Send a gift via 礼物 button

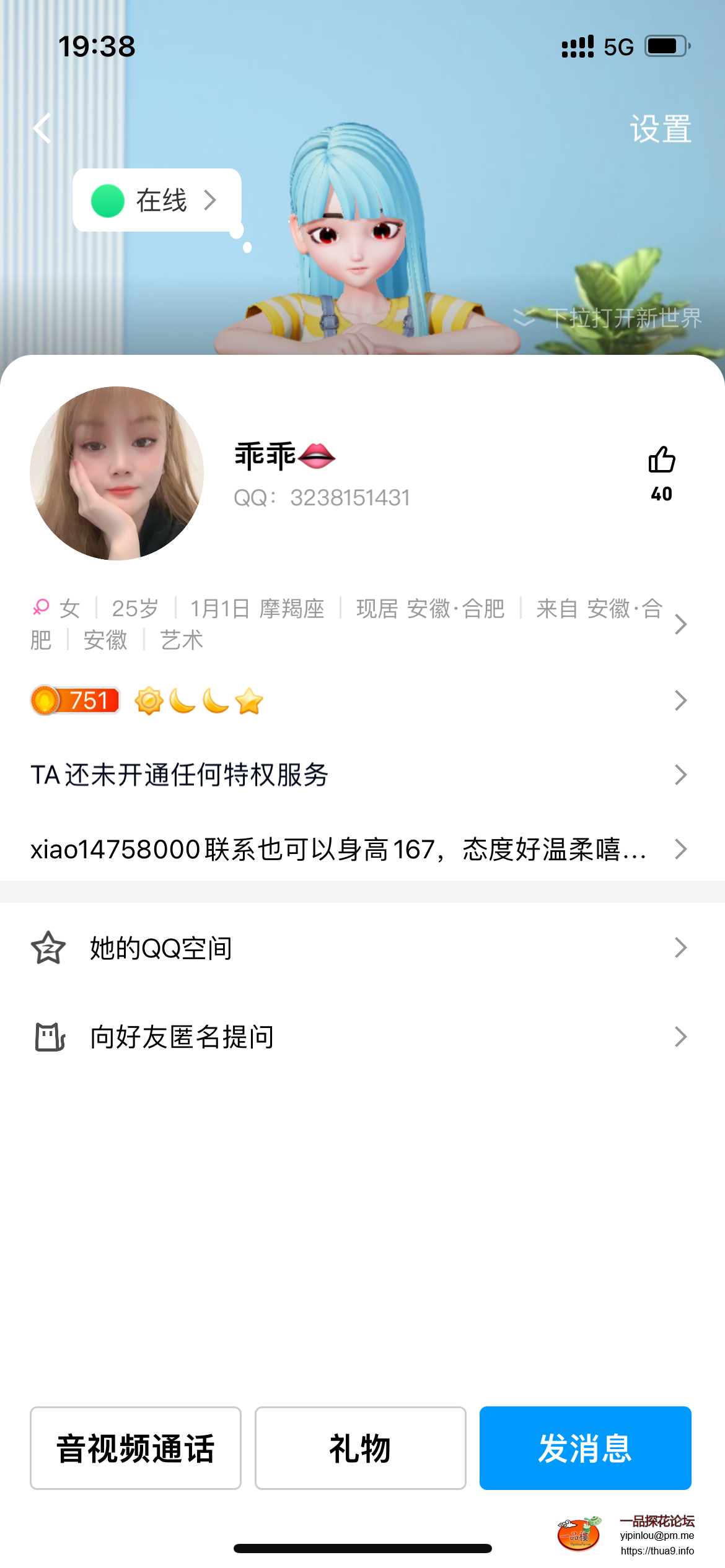pos(360,1448)
